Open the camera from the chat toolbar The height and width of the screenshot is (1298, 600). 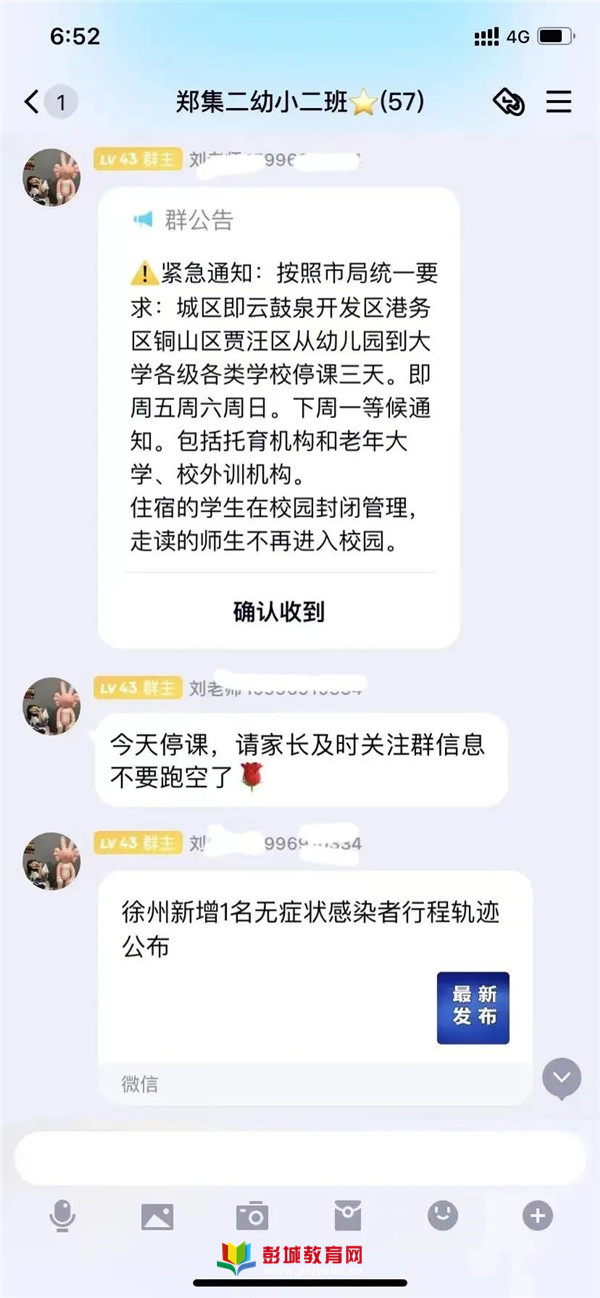click(252, 1216)
